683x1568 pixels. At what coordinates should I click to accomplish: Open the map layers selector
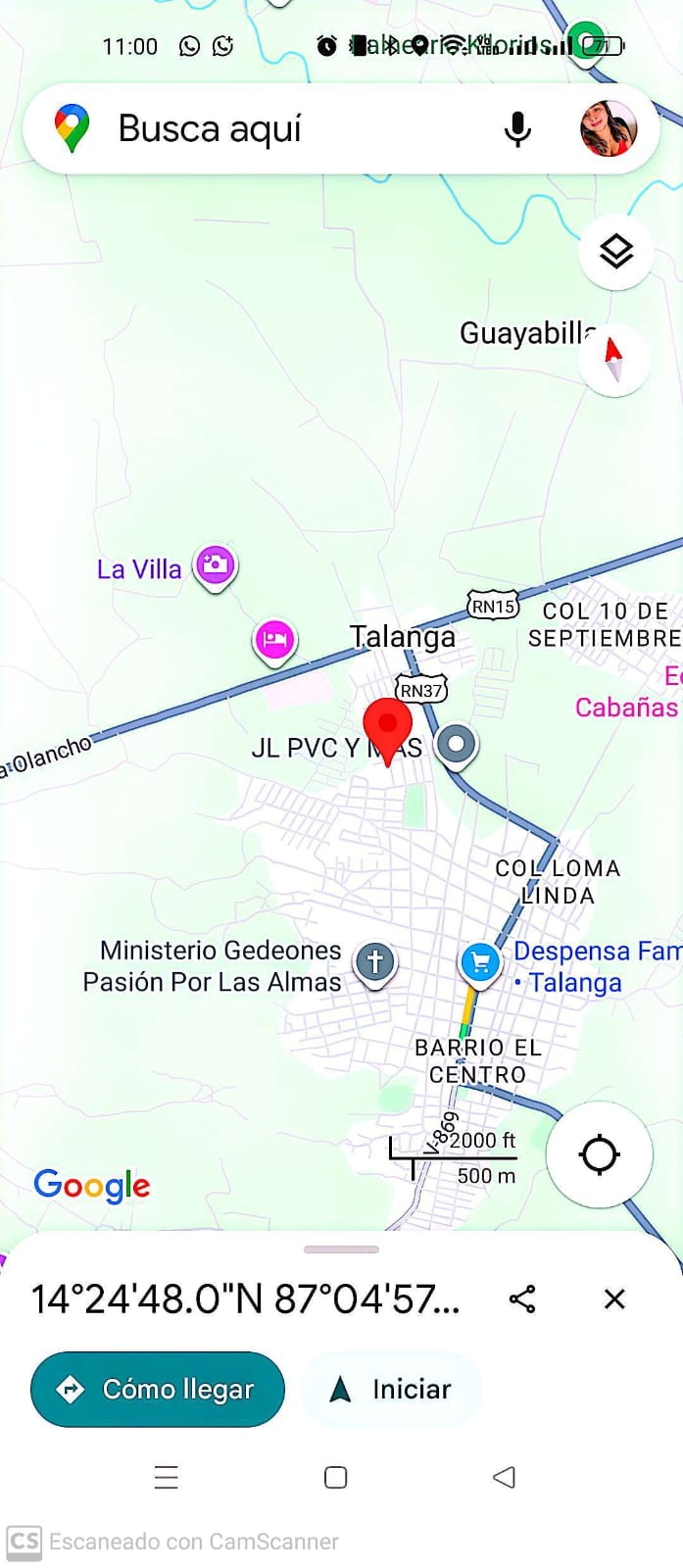pyautogui.click(x=615, y=252)
